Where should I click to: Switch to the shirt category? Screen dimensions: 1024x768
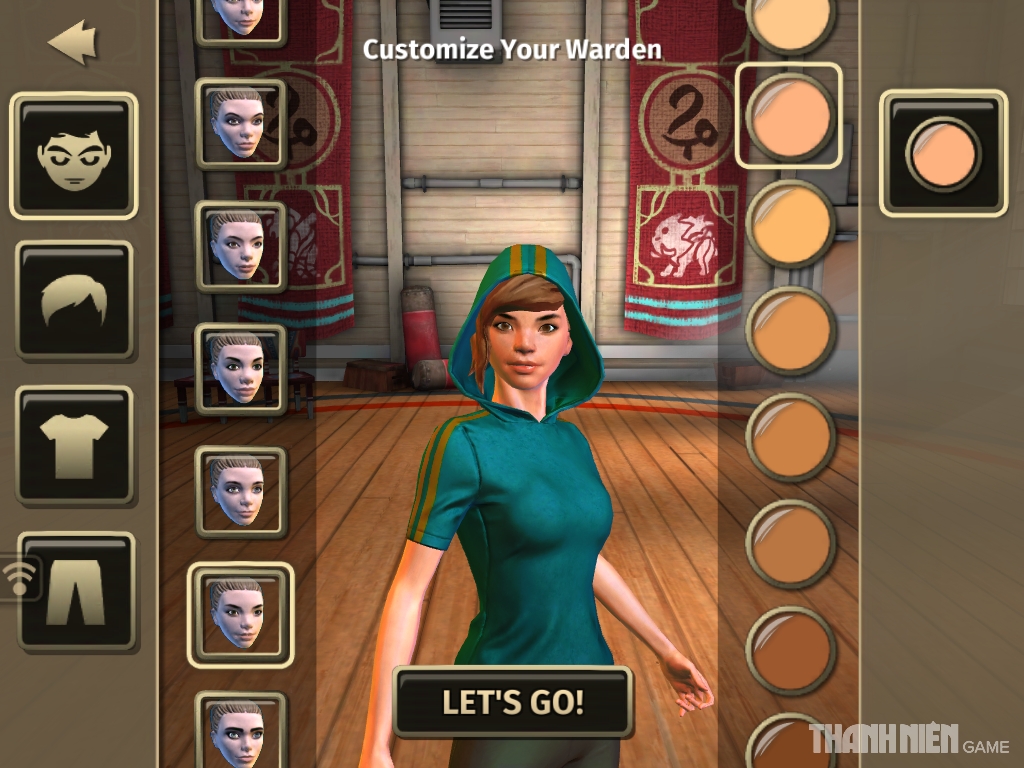74,445
